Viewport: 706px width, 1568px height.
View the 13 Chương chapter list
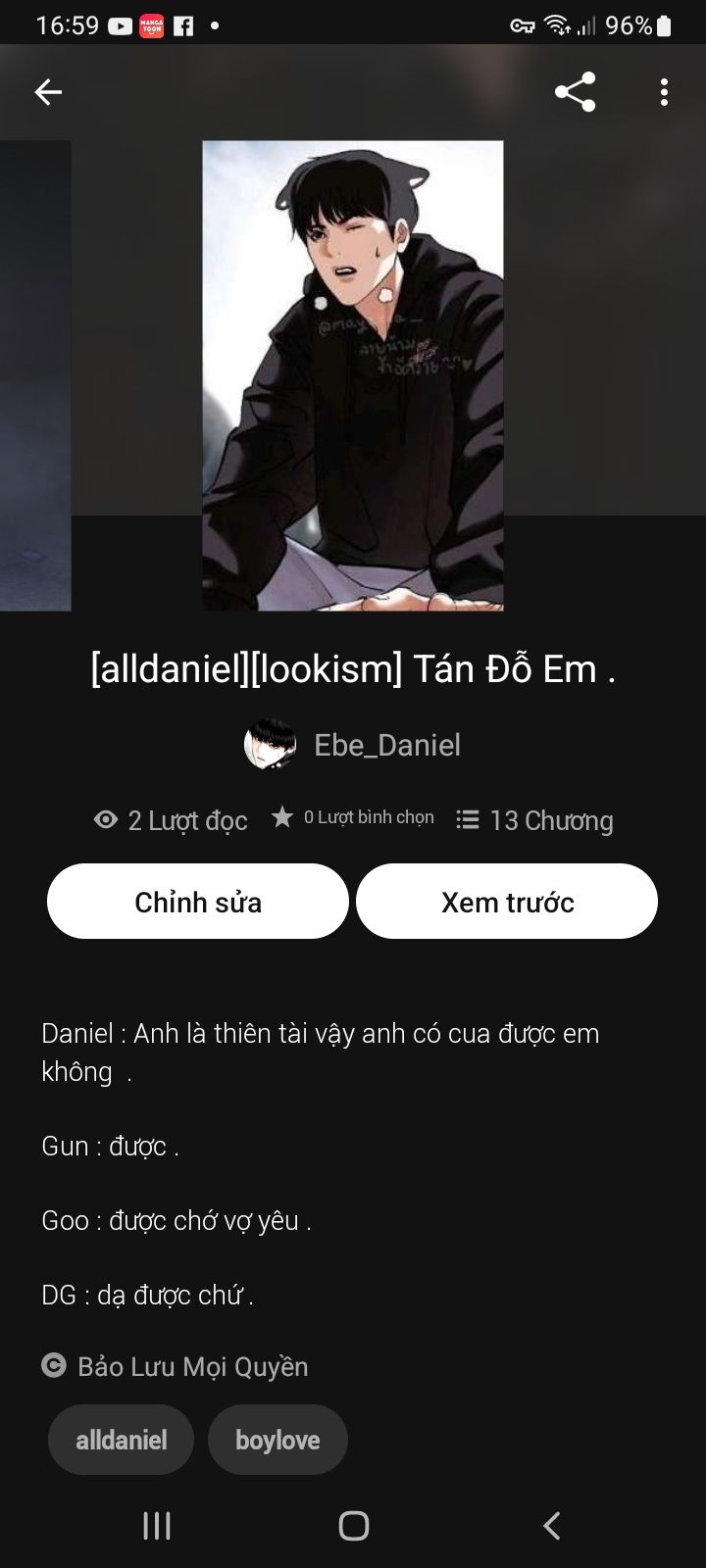pyautogui.click(x=534, y=820)
